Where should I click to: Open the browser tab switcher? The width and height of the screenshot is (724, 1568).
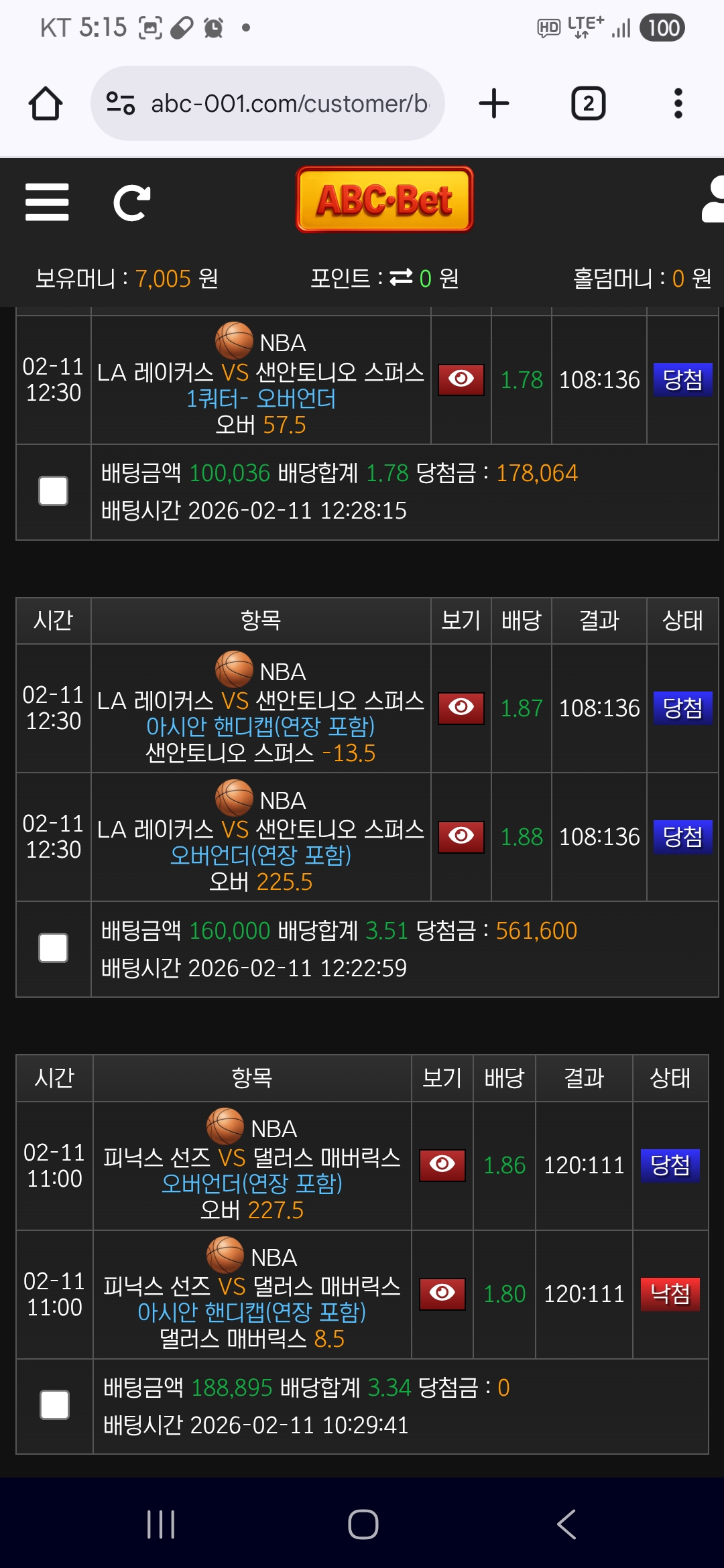(588, 103)
